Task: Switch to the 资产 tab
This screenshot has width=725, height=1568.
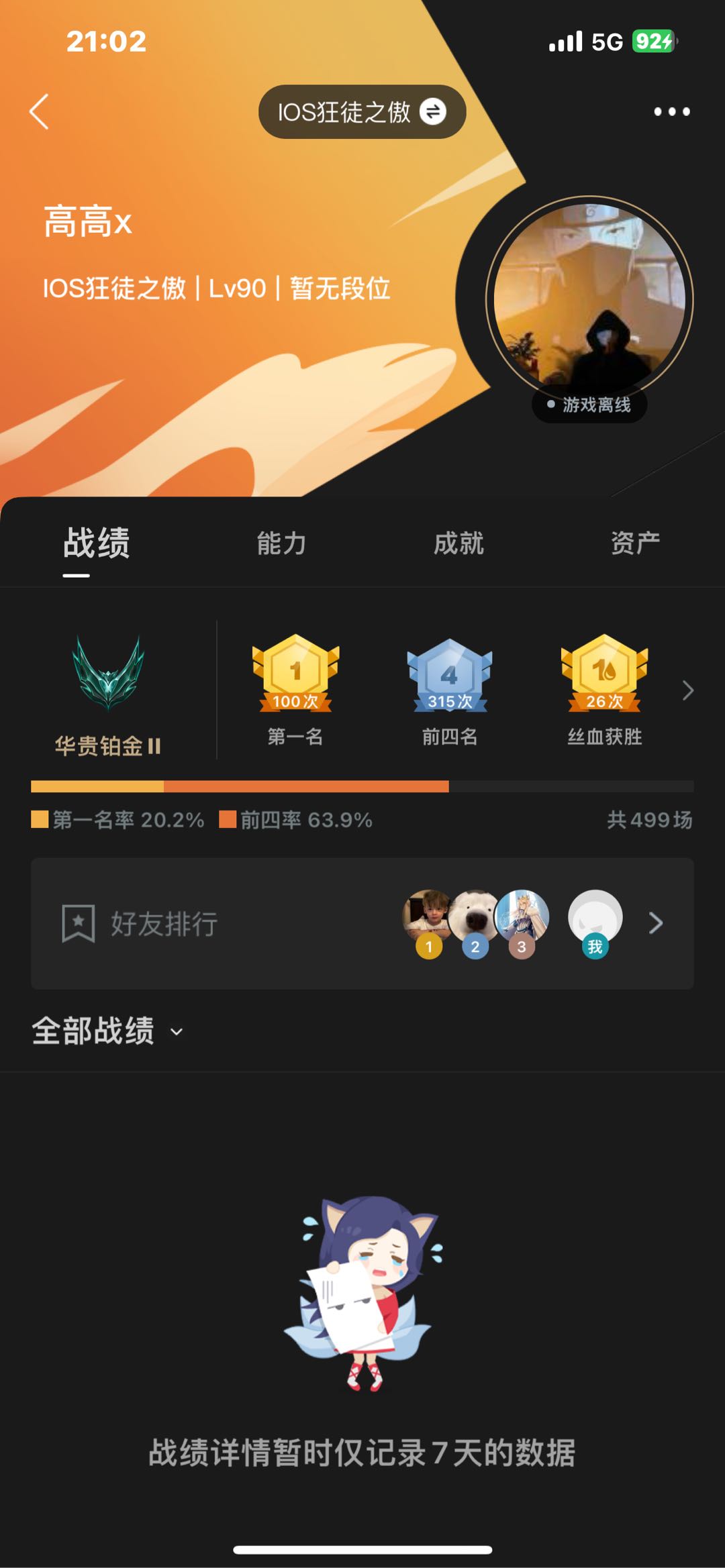Action: point(635,543)
